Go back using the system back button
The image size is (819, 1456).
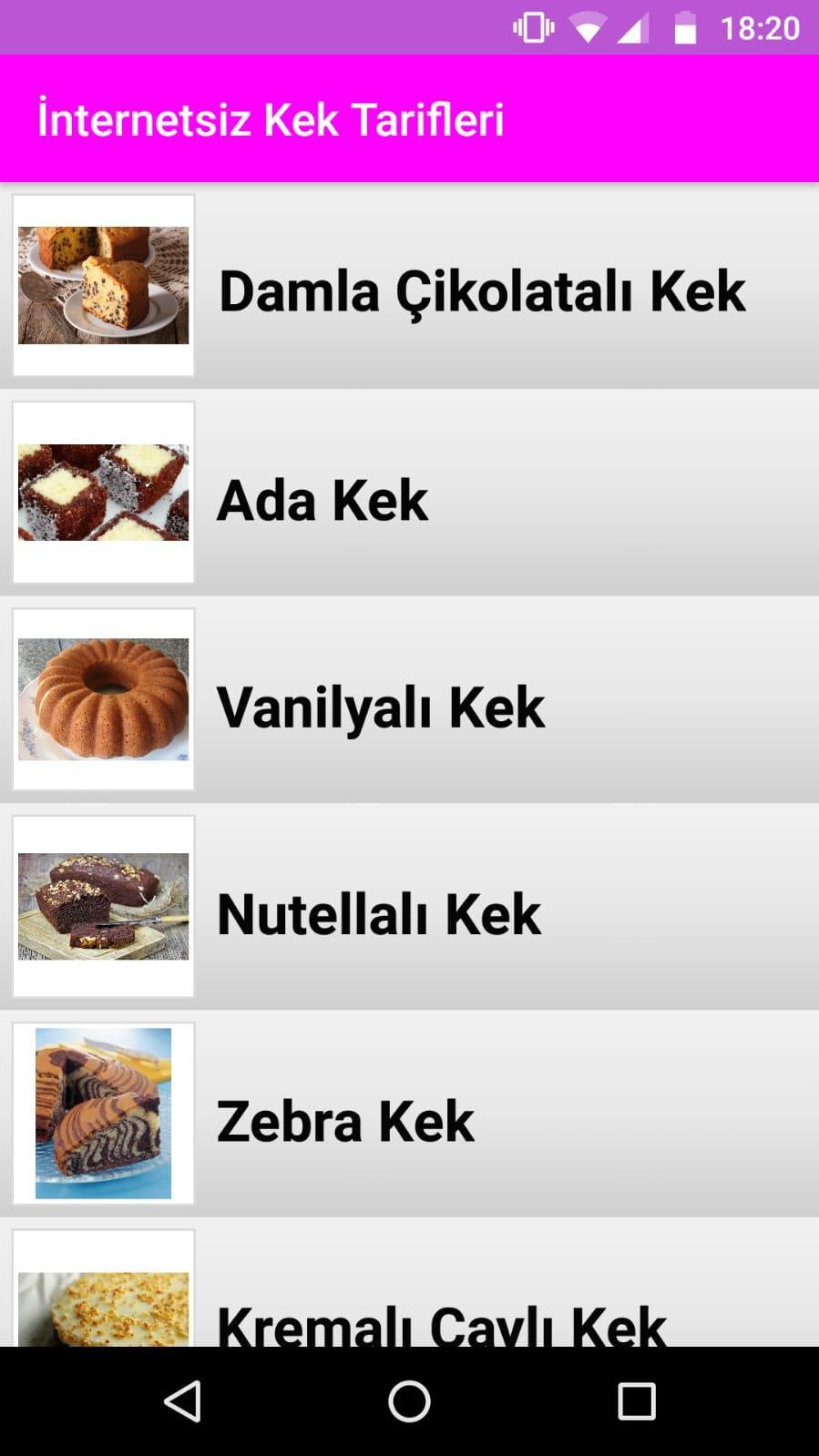pos(182,1401)
